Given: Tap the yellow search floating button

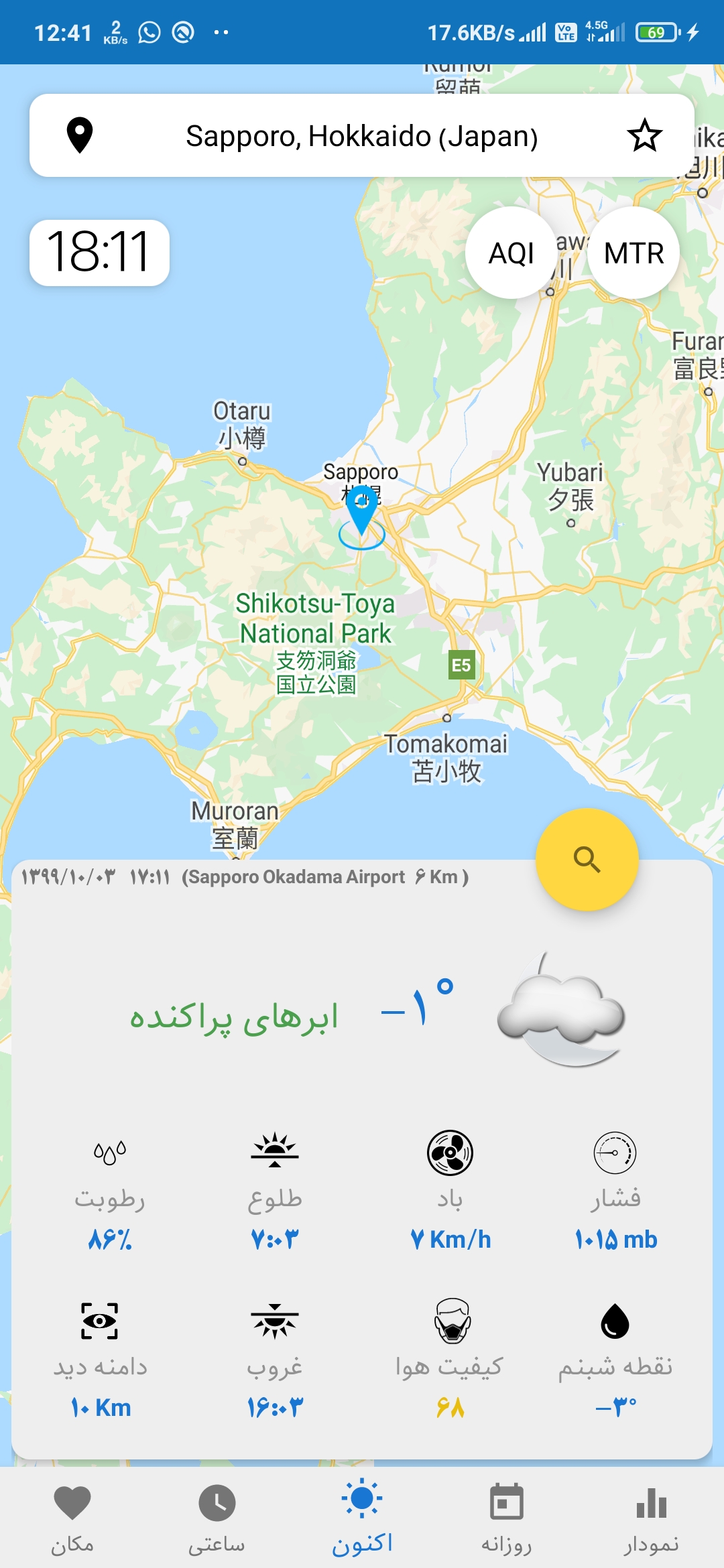Looking at the screenshot, I should click(x=587, y=859).
